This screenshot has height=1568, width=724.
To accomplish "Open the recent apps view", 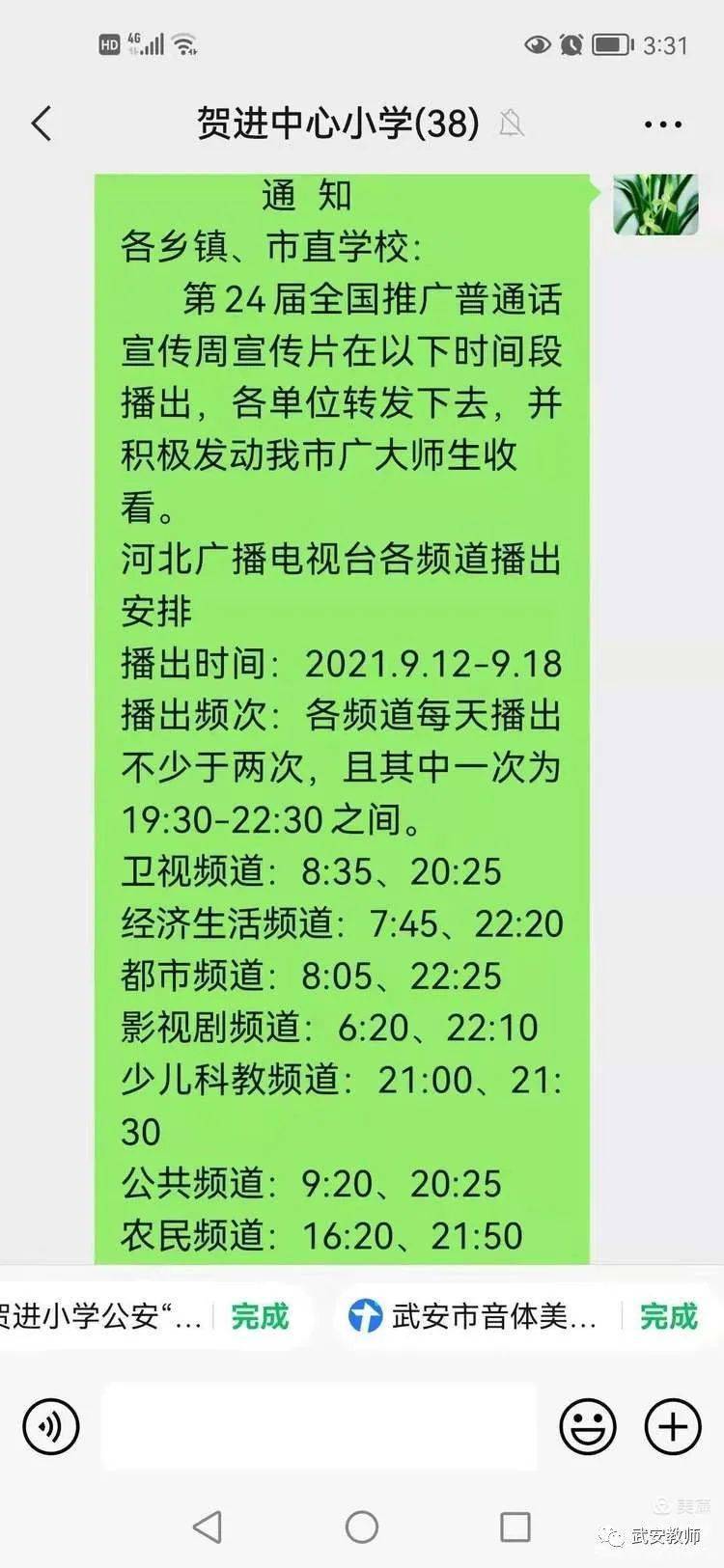I will click(x=515, y=1527).
